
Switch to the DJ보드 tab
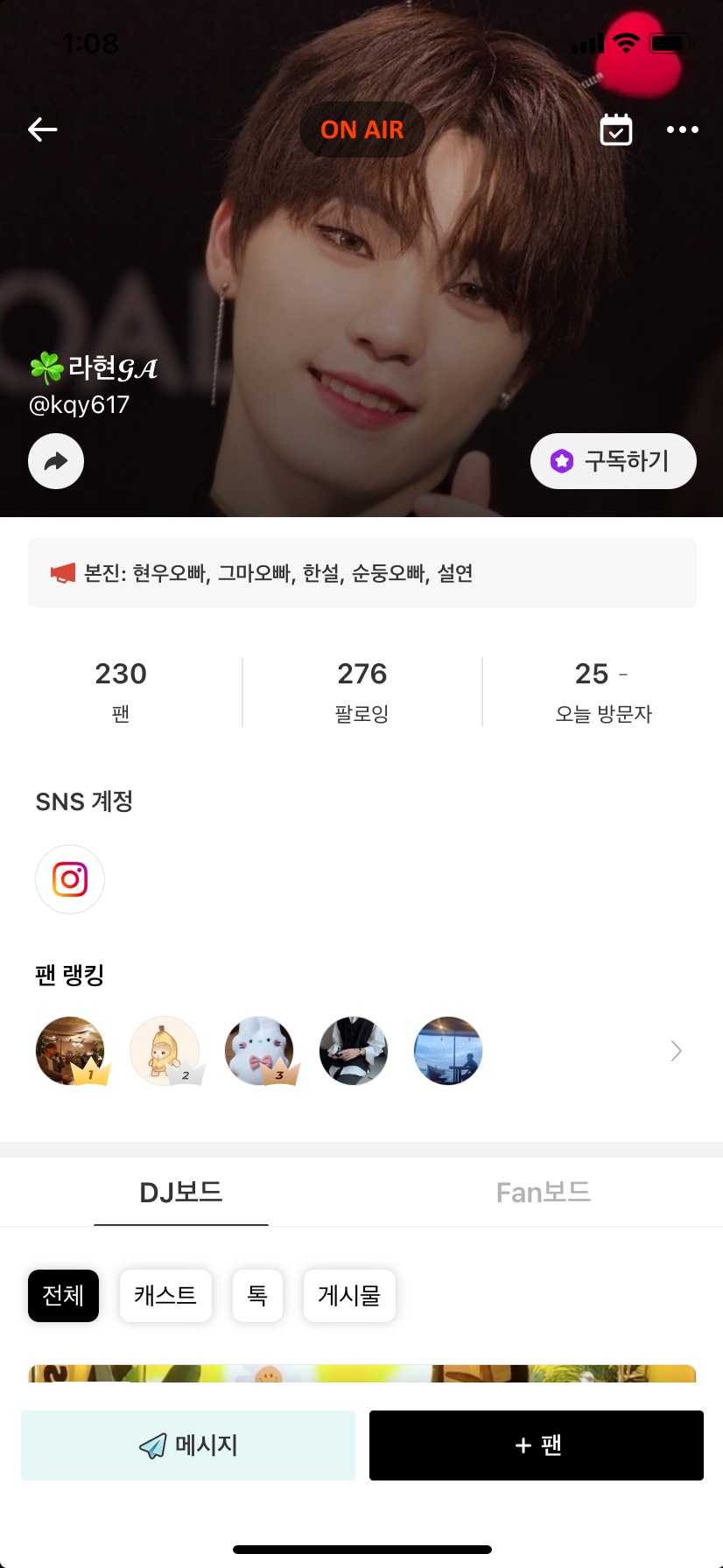pyautogui.click(x=181, y=1193)
